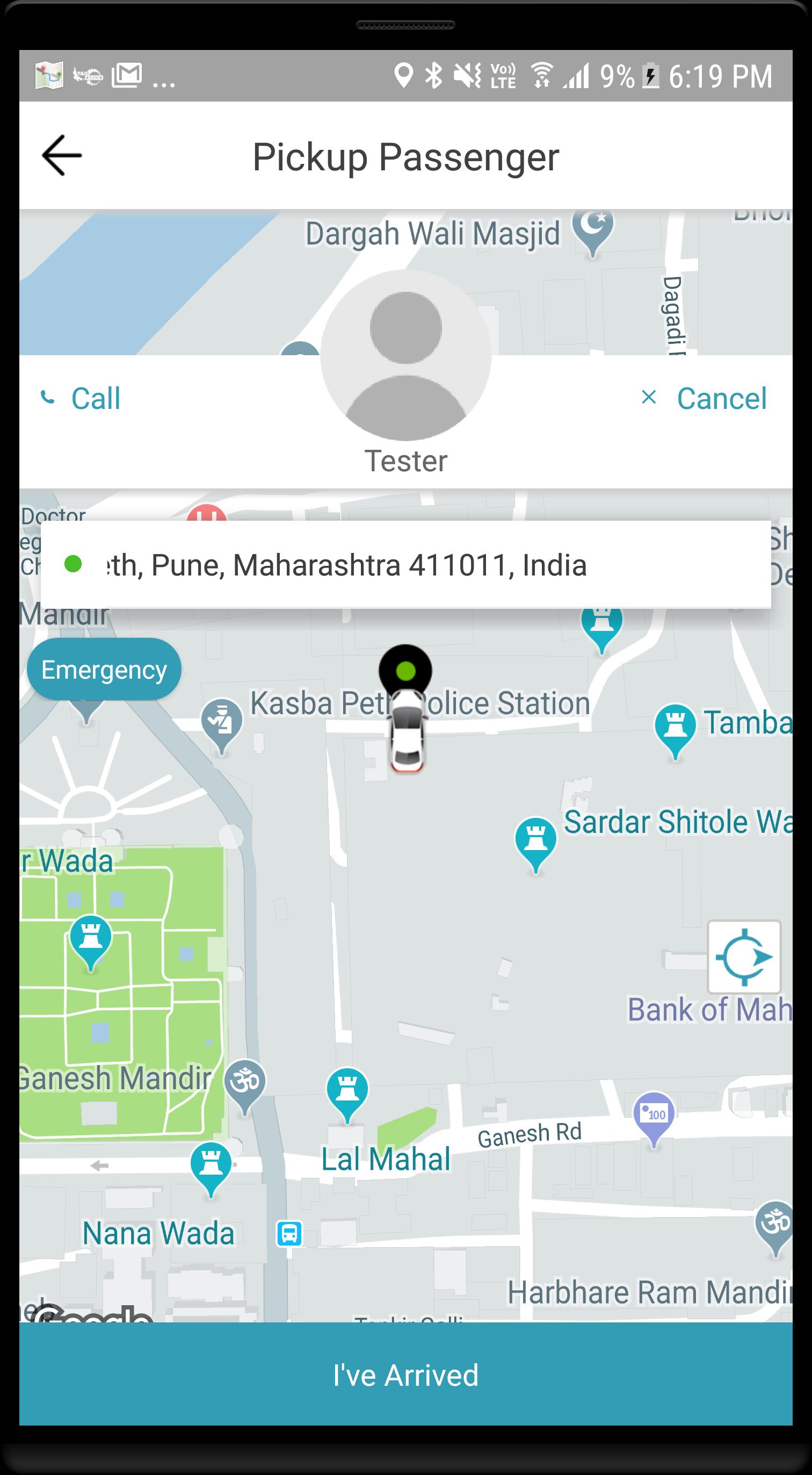Go back using the arrow icon
812x1475 pixels.
coord(62,155)
